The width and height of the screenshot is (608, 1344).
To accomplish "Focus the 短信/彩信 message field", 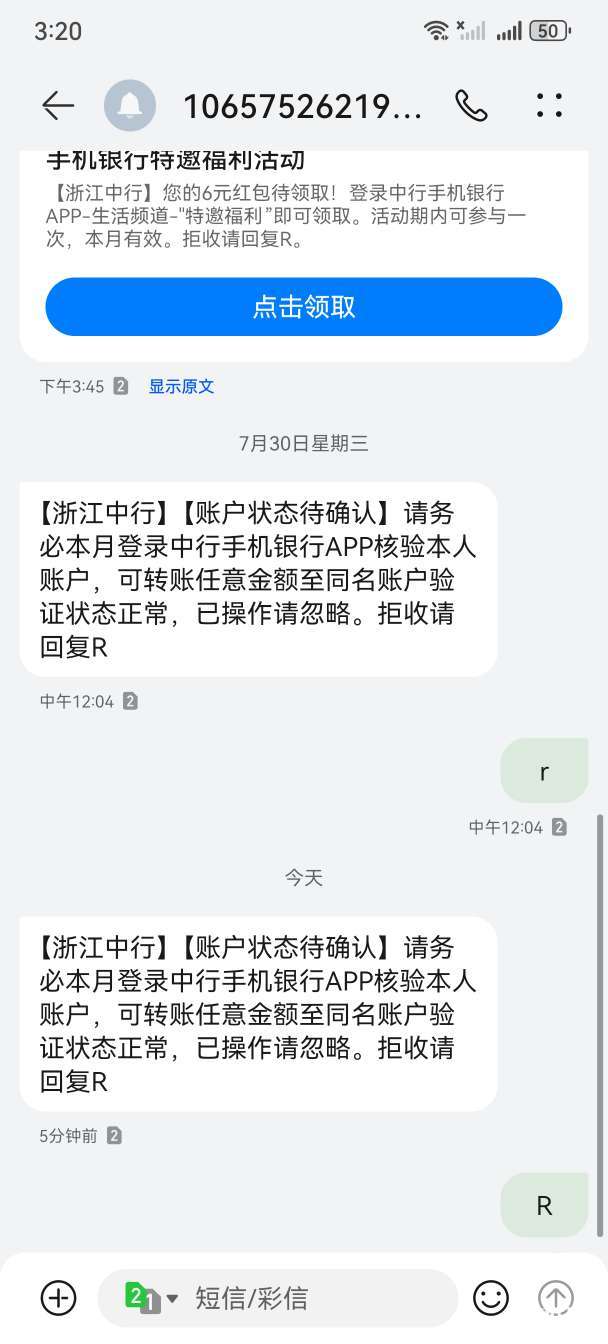I will point(310,1298).
